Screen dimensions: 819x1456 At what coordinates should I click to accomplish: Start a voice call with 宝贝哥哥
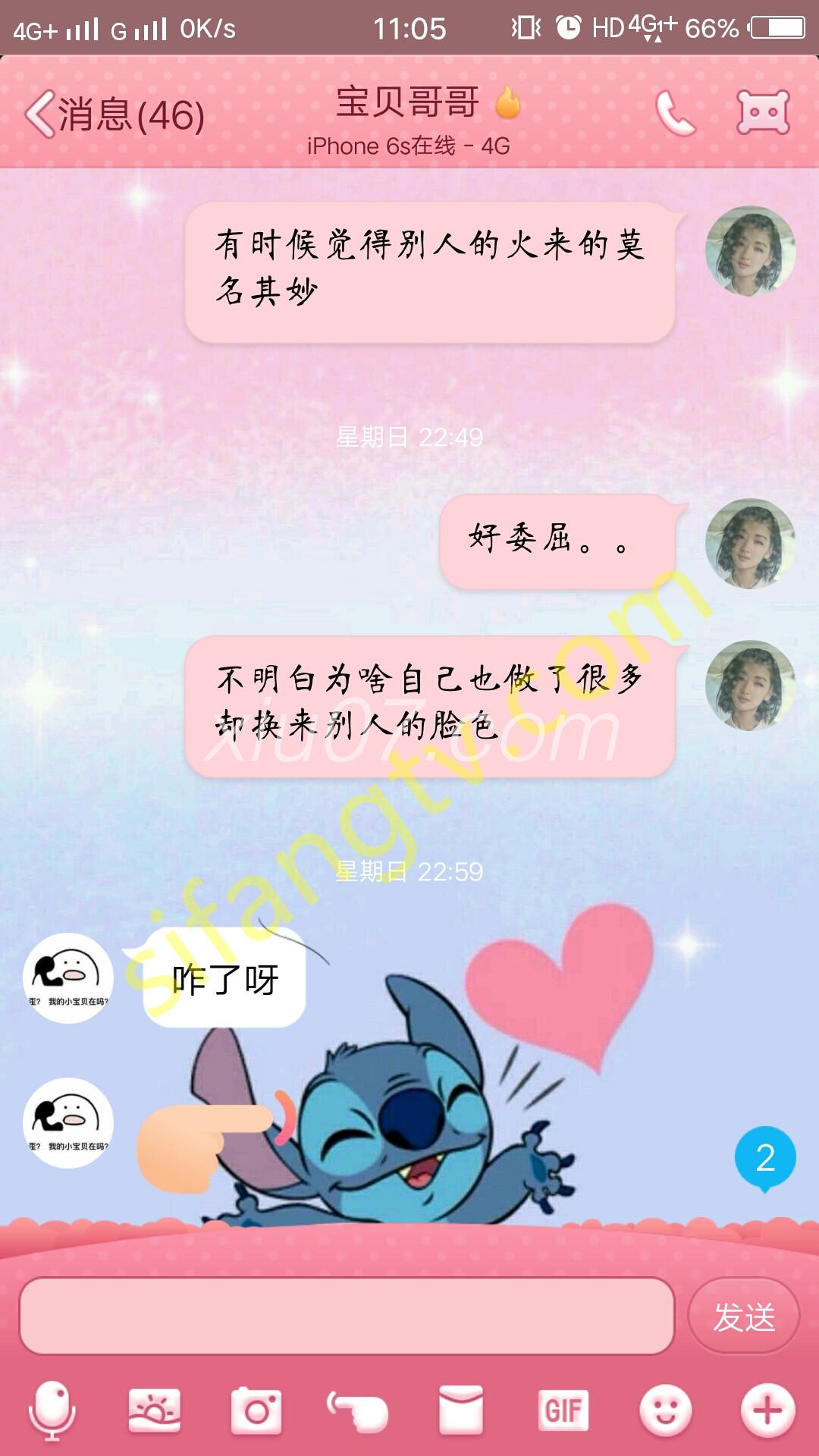[x=674, y=114]
